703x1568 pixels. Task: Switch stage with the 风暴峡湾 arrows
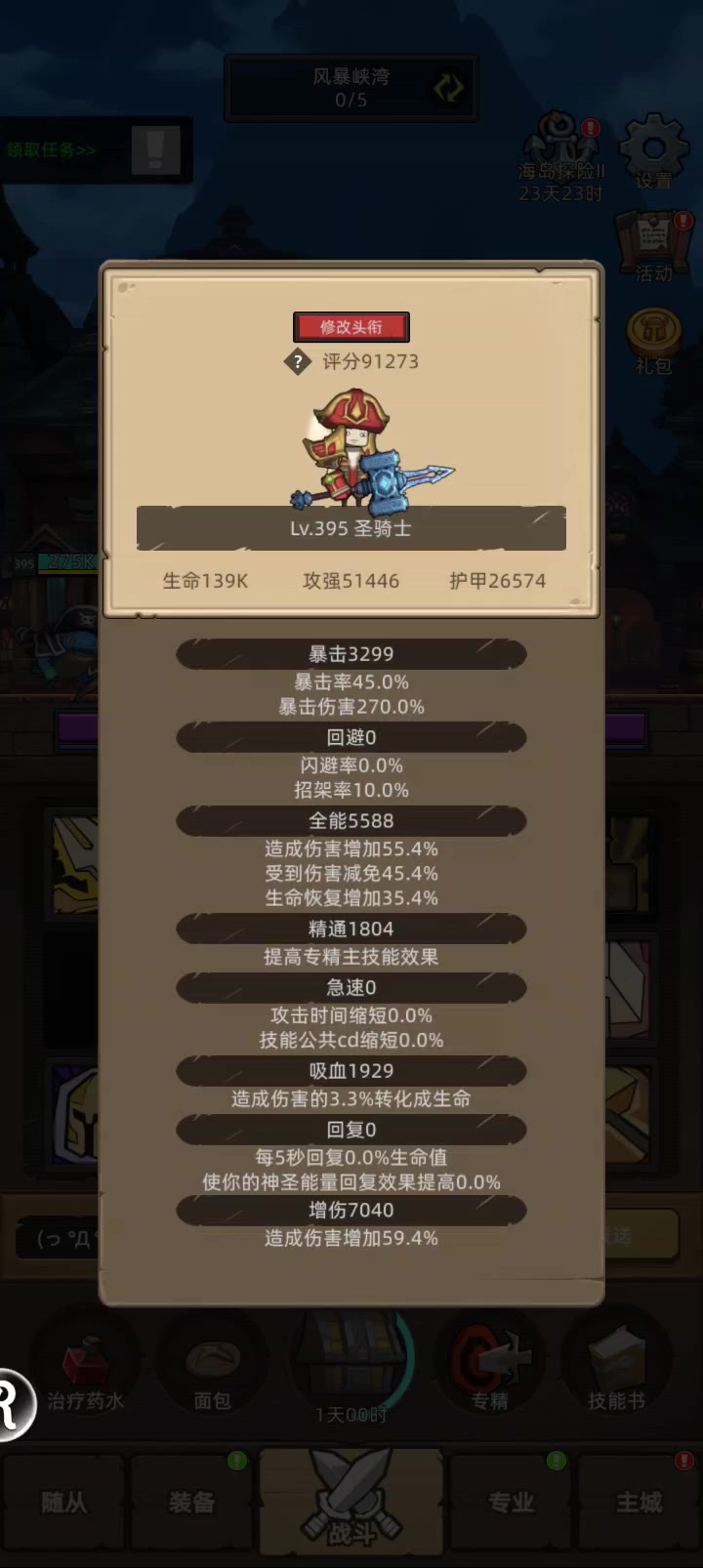click(x=448, y=88)
